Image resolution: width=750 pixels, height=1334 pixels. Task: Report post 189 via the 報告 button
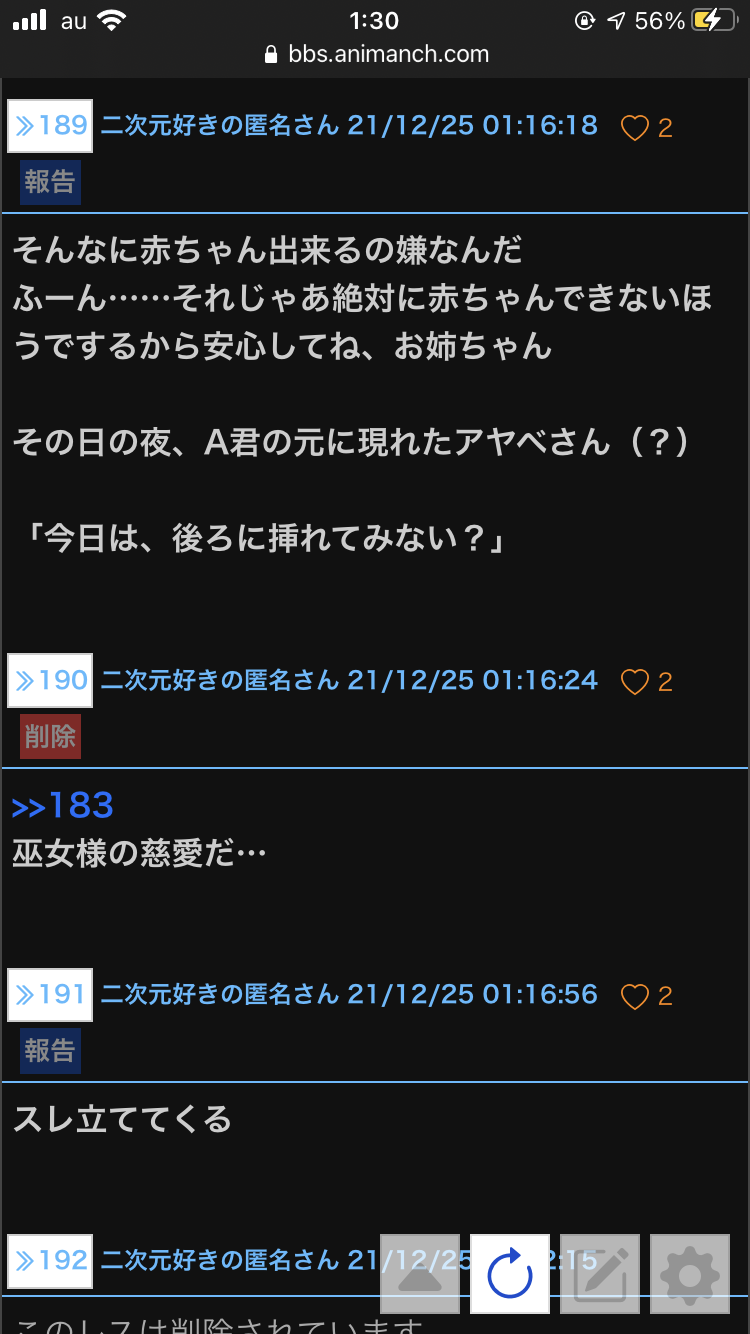pos(50,182)
